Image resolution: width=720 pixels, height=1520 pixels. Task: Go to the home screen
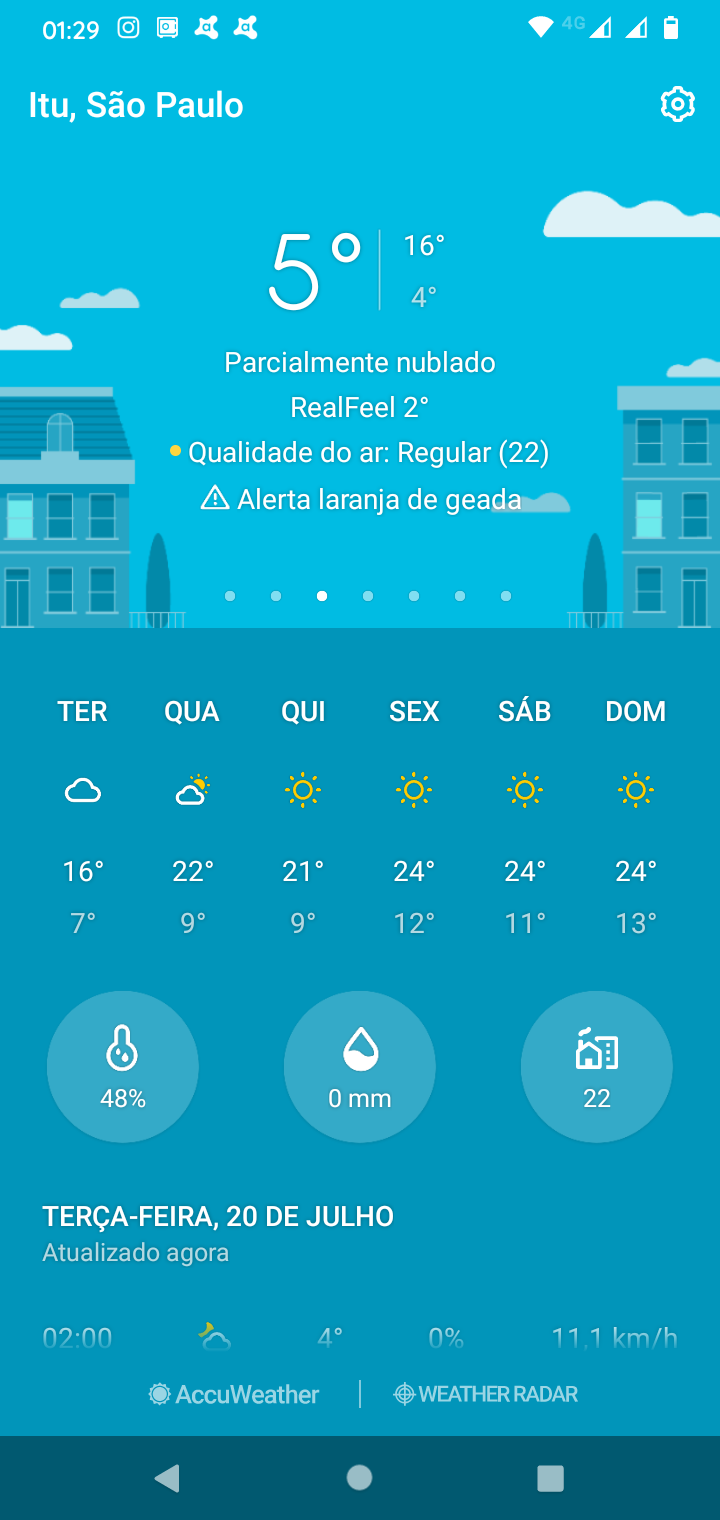pyautogui.click(x=360, y=1478)
